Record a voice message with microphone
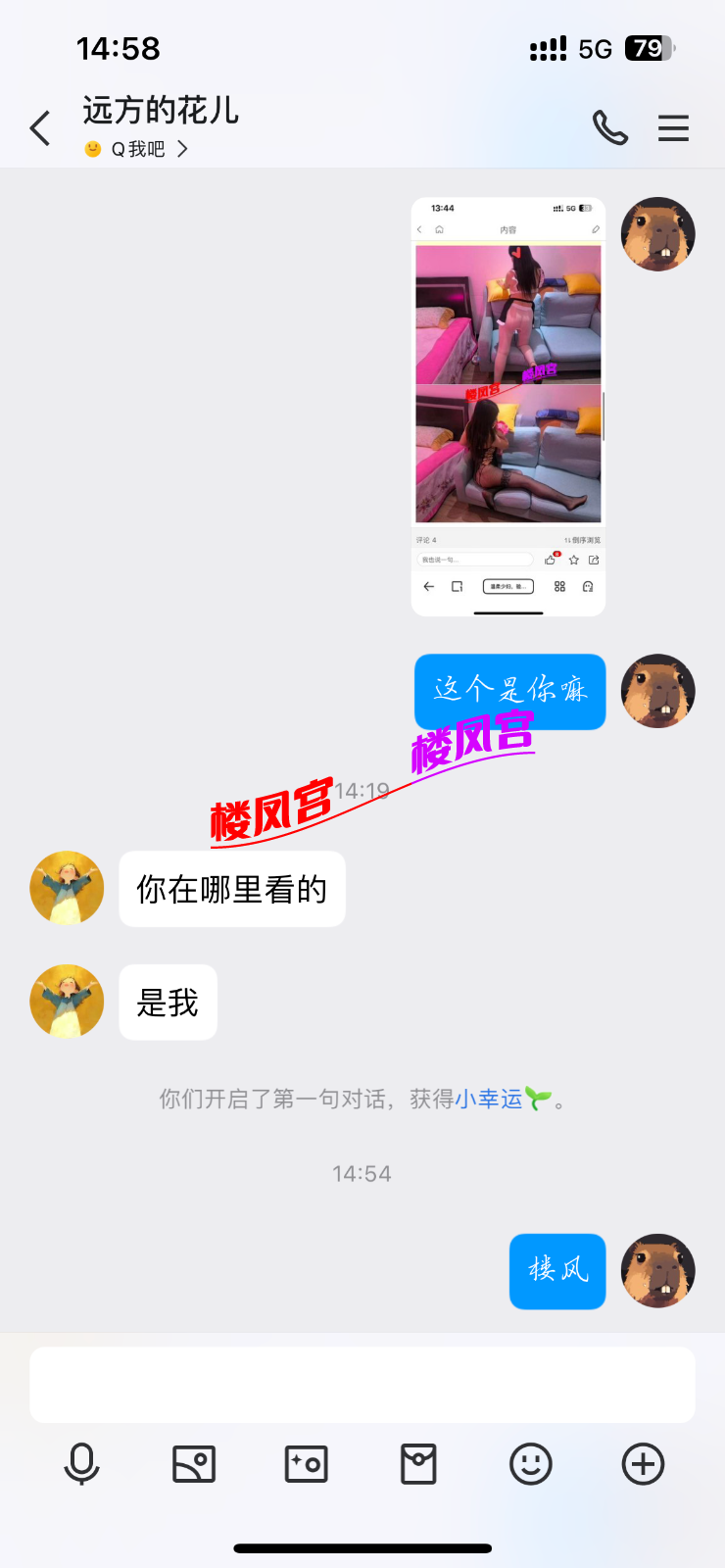Image resolution: width=725 pixels, height=1568 pixels. [x=81, y=1464]
